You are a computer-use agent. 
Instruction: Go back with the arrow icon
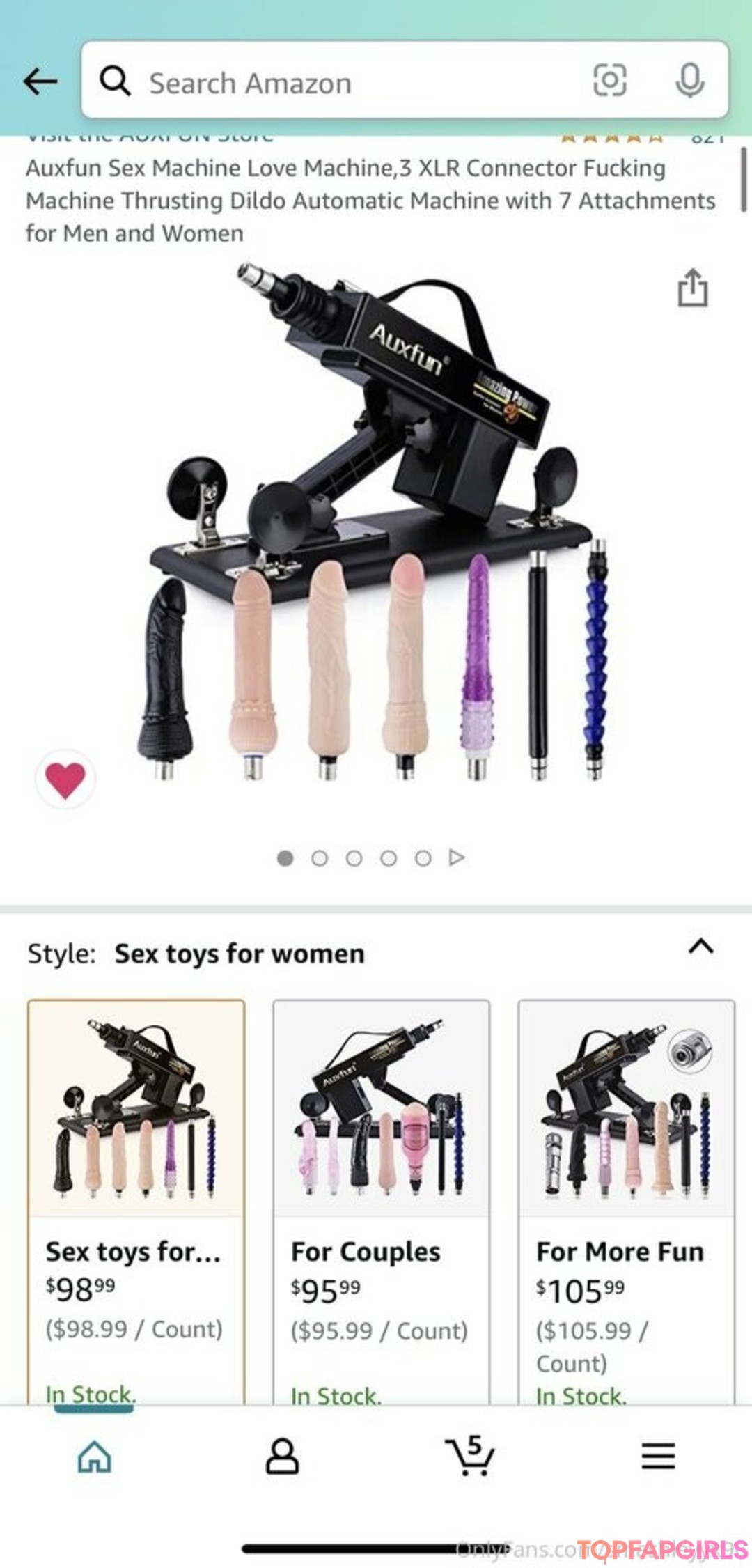[40, 81]
